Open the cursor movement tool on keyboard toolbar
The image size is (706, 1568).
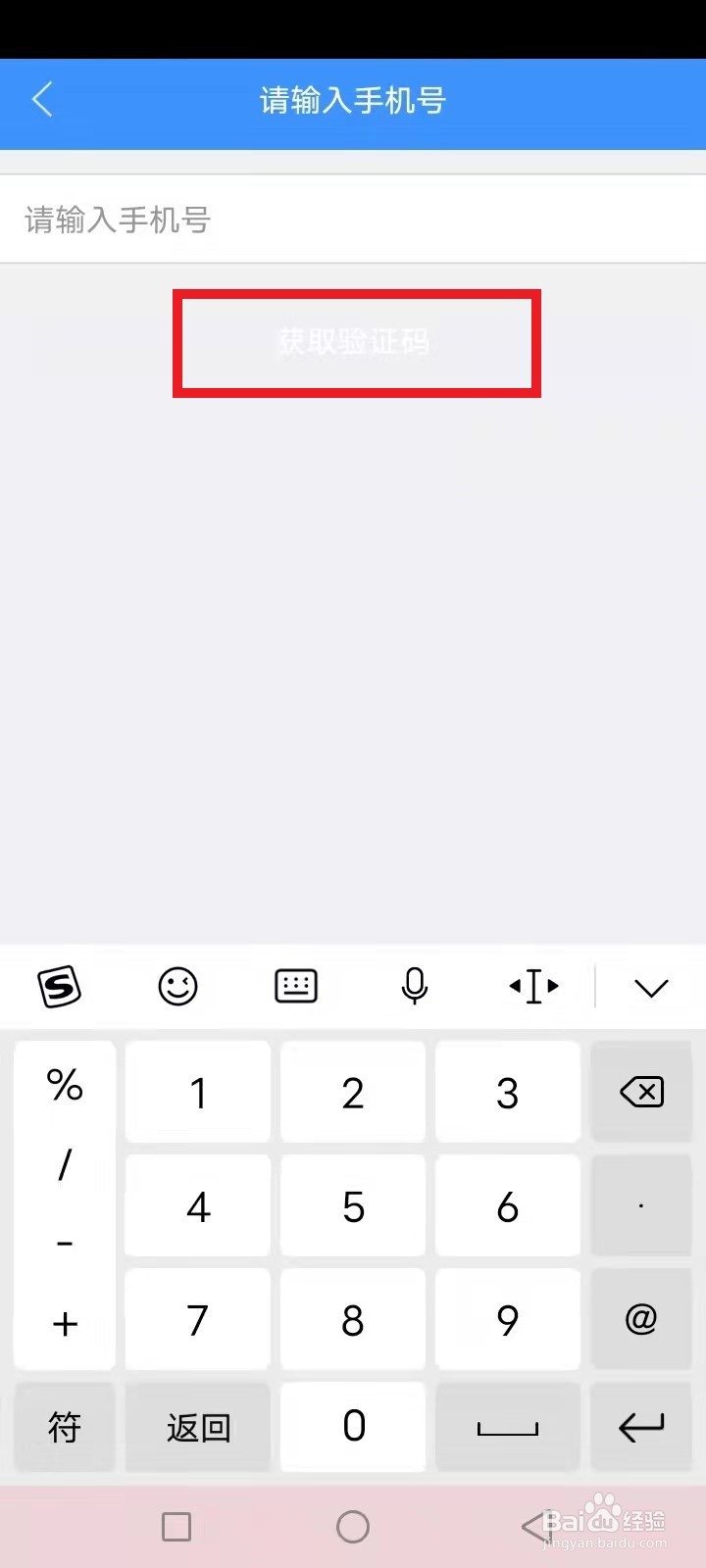pos(532,987)
